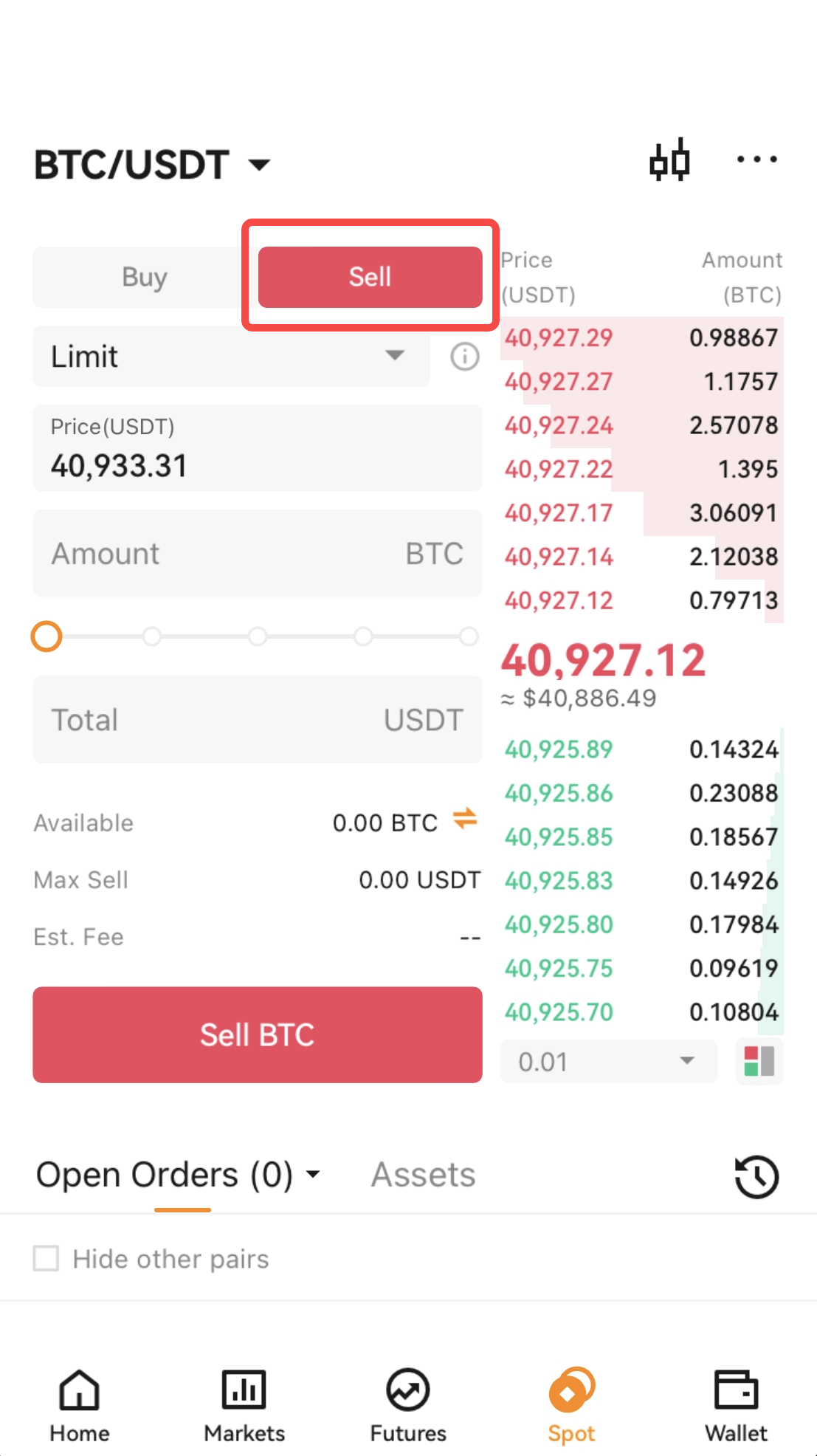The height and width of the screenshot is (1456, 817).
Task: Open the 0.01 price precision dropdown
Action: (607, 1061)
